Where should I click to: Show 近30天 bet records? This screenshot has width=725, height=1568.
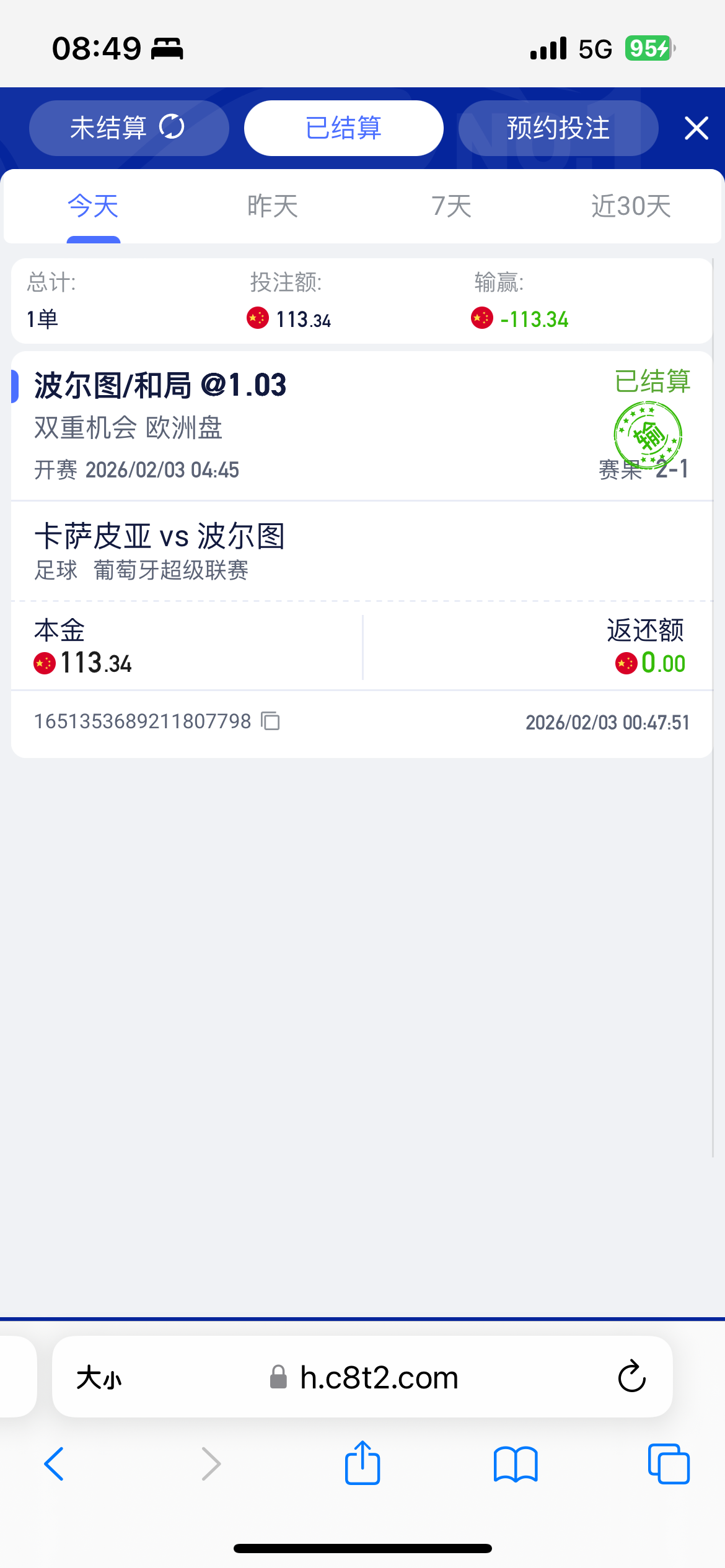(631, 206)
